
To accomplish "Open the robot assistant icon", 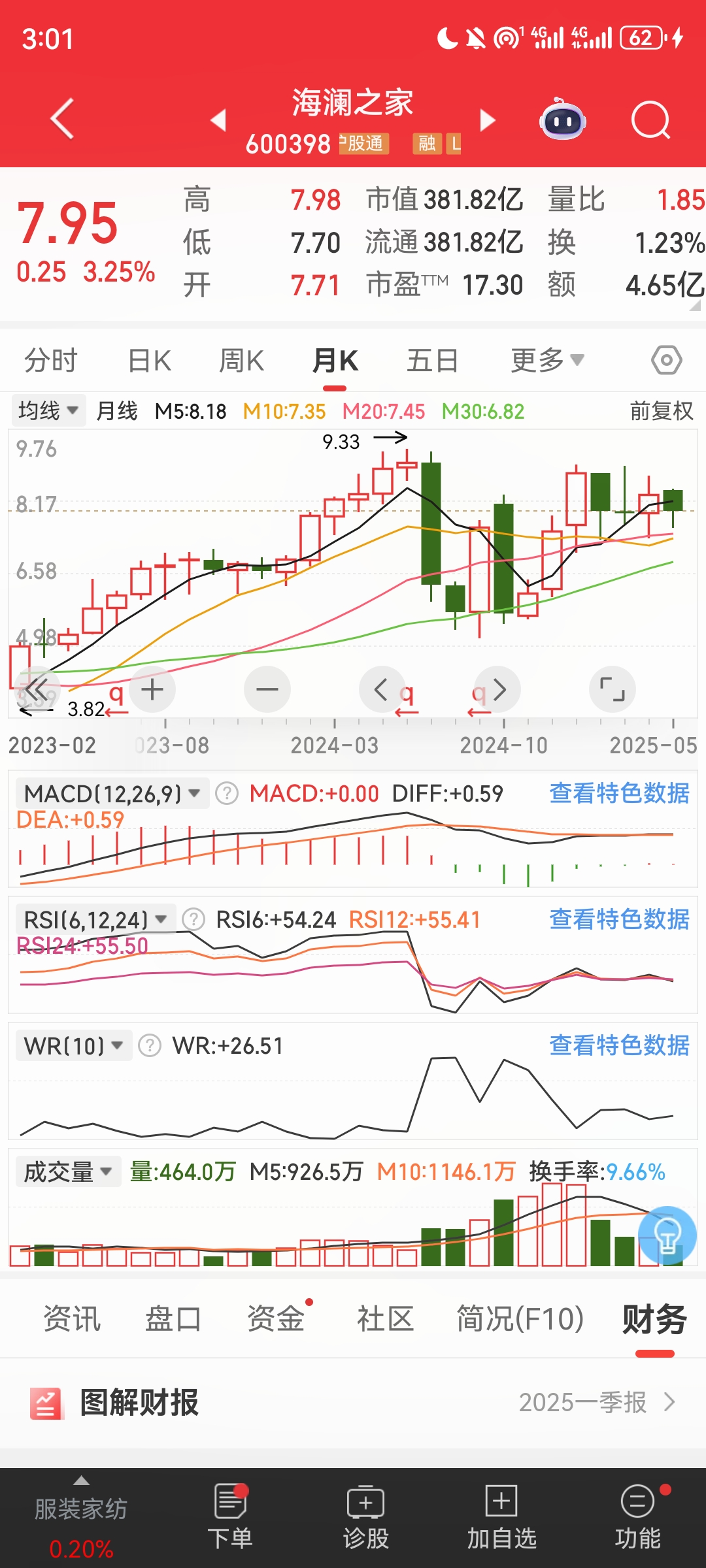I will click(x=562, y=120).
